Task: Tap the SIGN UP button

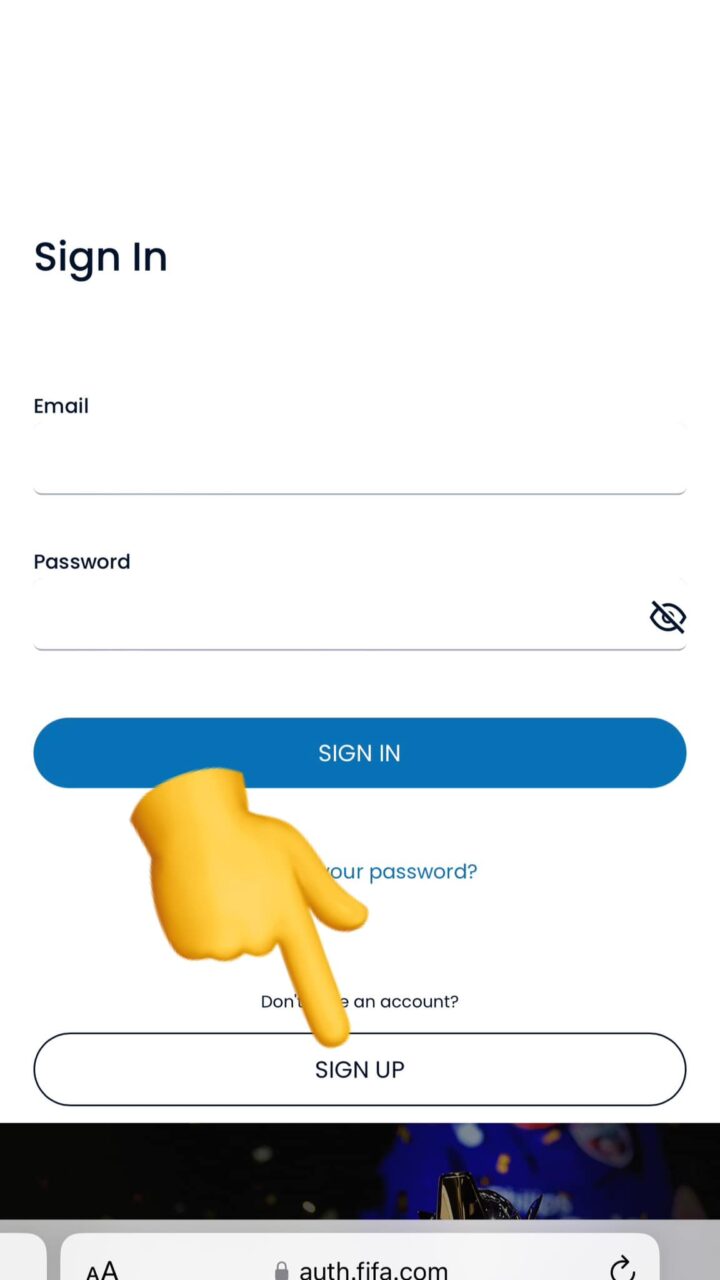Action: coord(360,1069)
